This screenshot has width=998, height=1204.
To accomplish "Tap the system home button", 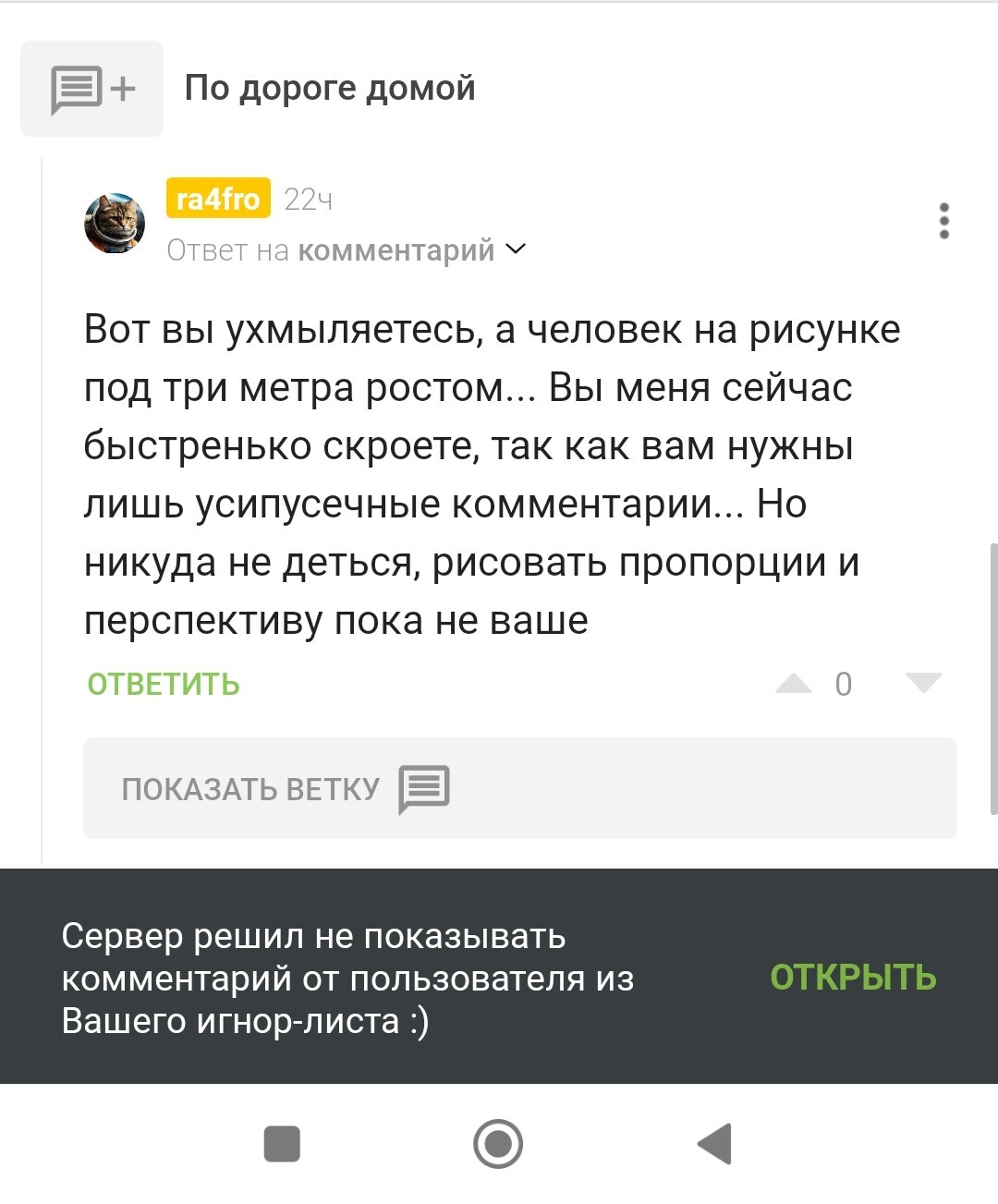I will click(x=498, y=1144).
